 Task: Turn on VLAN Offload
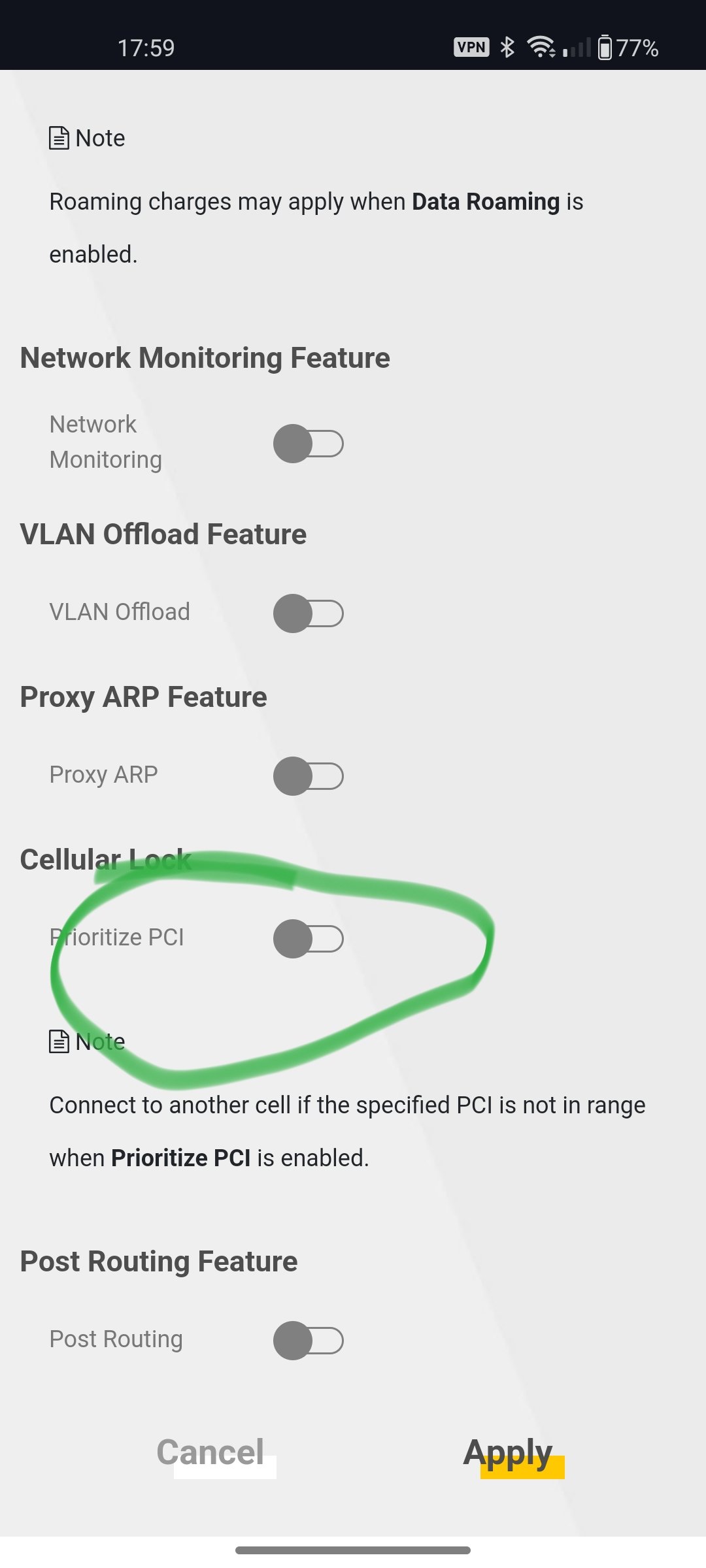pos(308,613)
